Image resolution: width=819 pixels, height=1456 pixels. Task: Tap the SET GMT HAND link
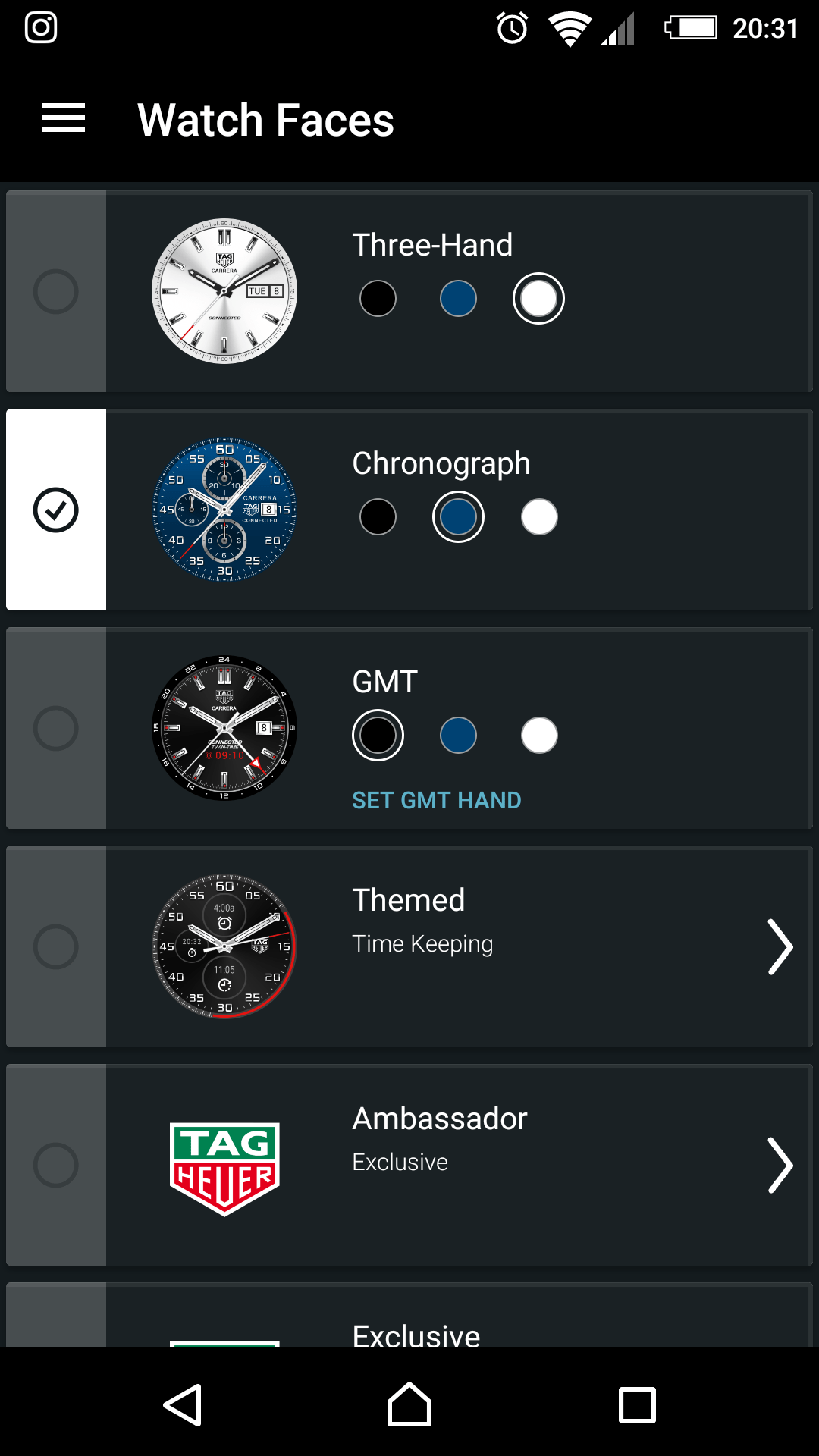tap(437, 800)
